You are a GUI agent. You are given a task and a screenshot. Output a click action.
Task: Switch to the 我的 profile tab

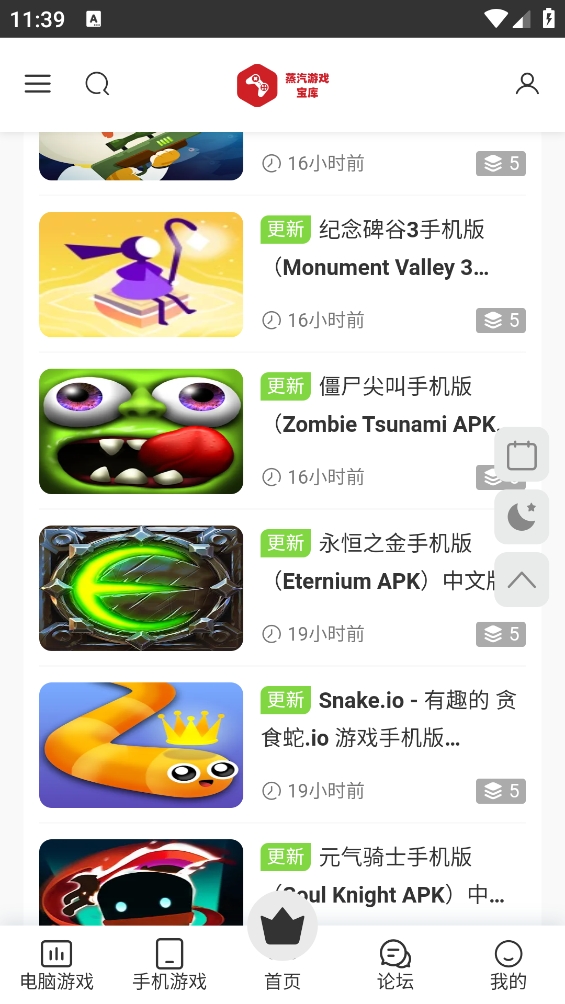coord(508,965)
